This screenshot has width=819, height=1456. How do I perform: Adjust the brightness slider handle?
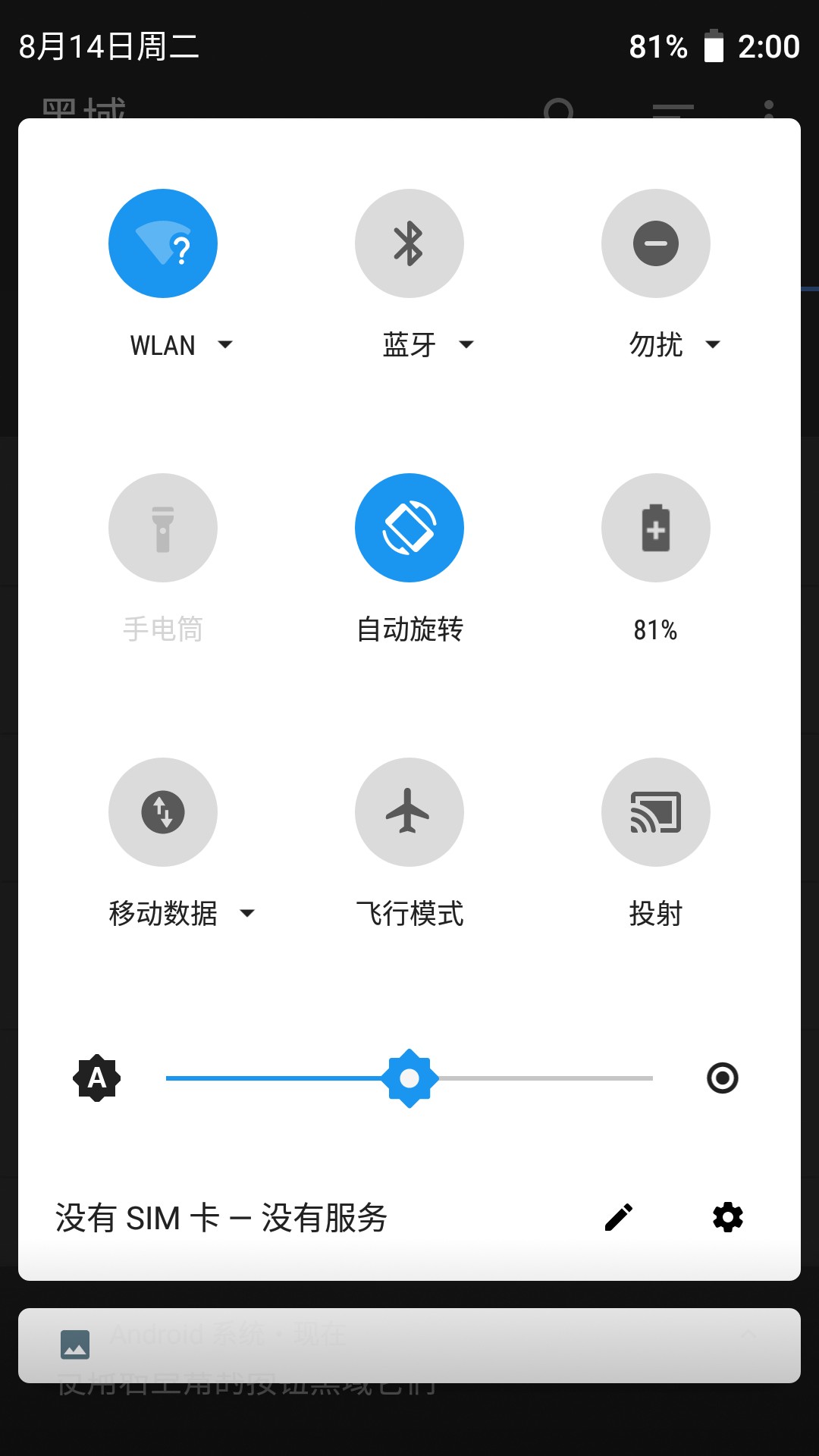tap(409, 1078)
